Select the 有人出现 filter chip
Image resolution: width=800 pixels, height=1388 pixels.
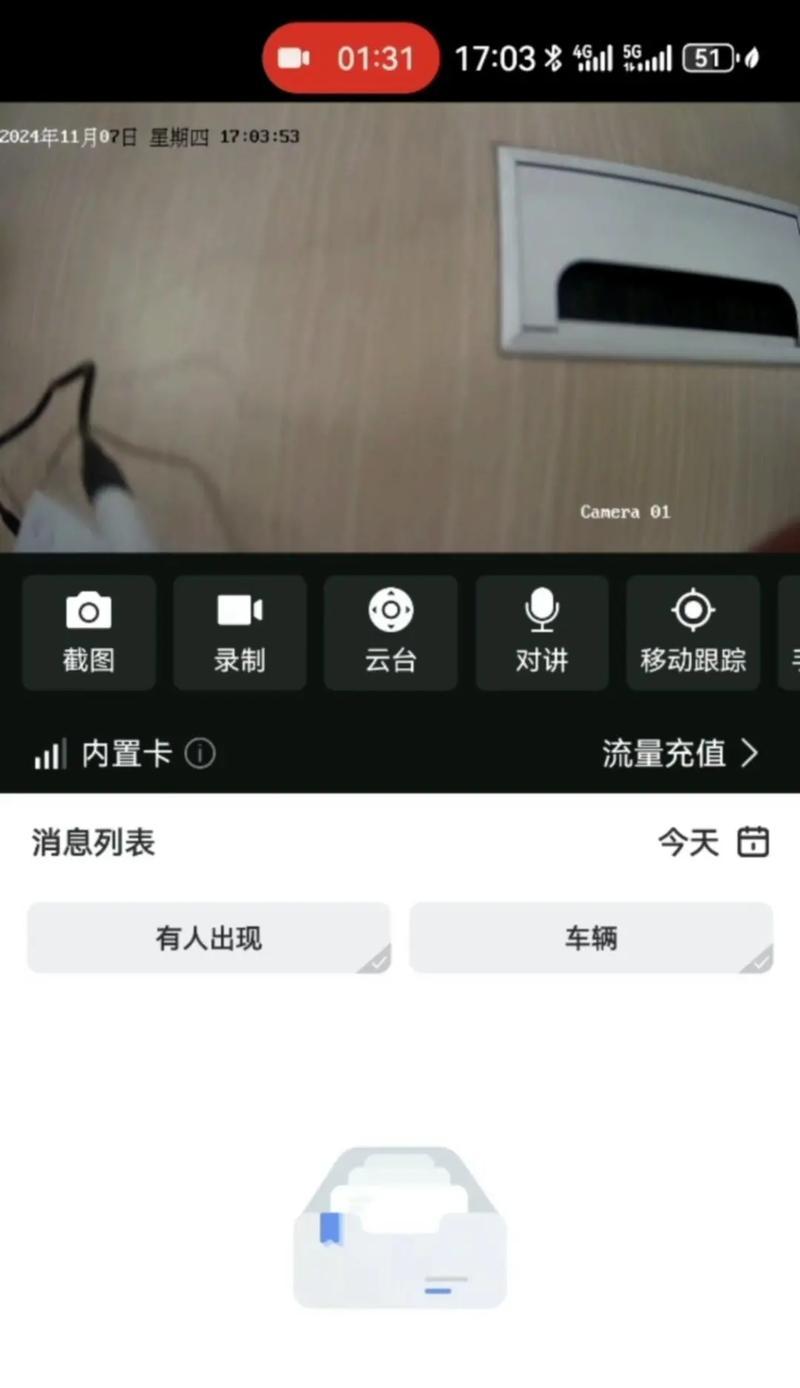(208, 938)
